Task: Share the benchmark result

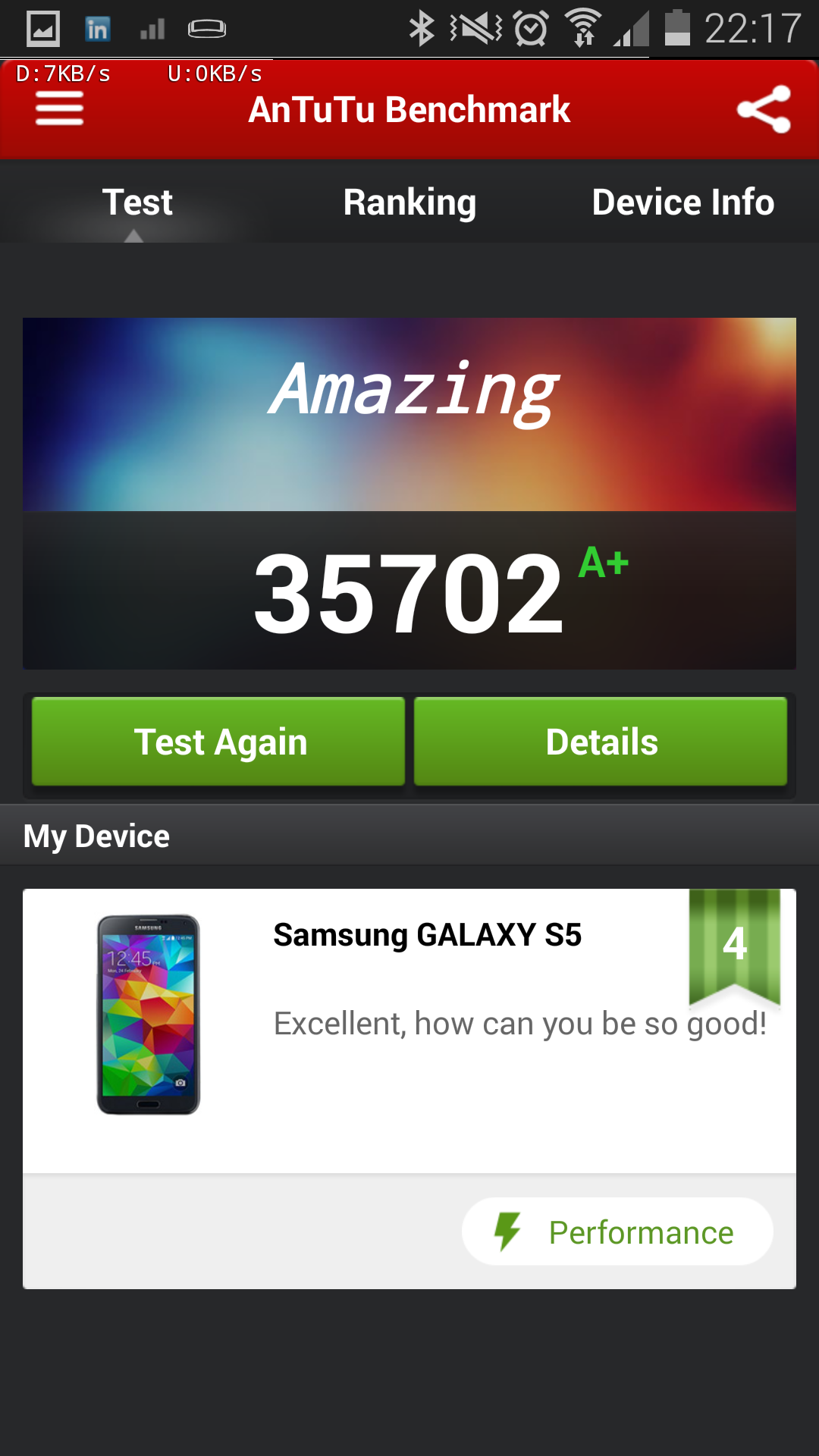Action: [x=764, y=109]
